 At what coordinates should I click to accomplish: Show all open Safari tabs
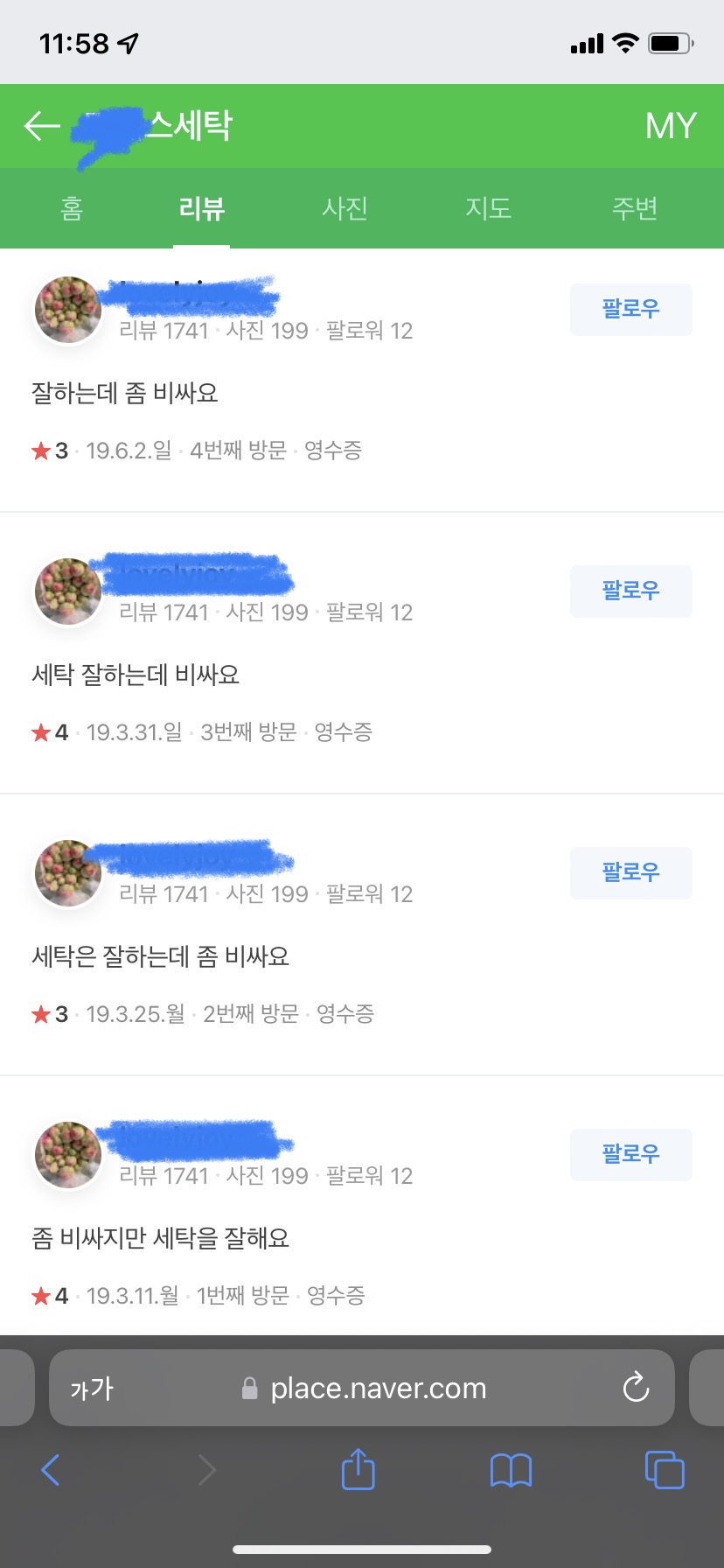(x=664, y=1470)
